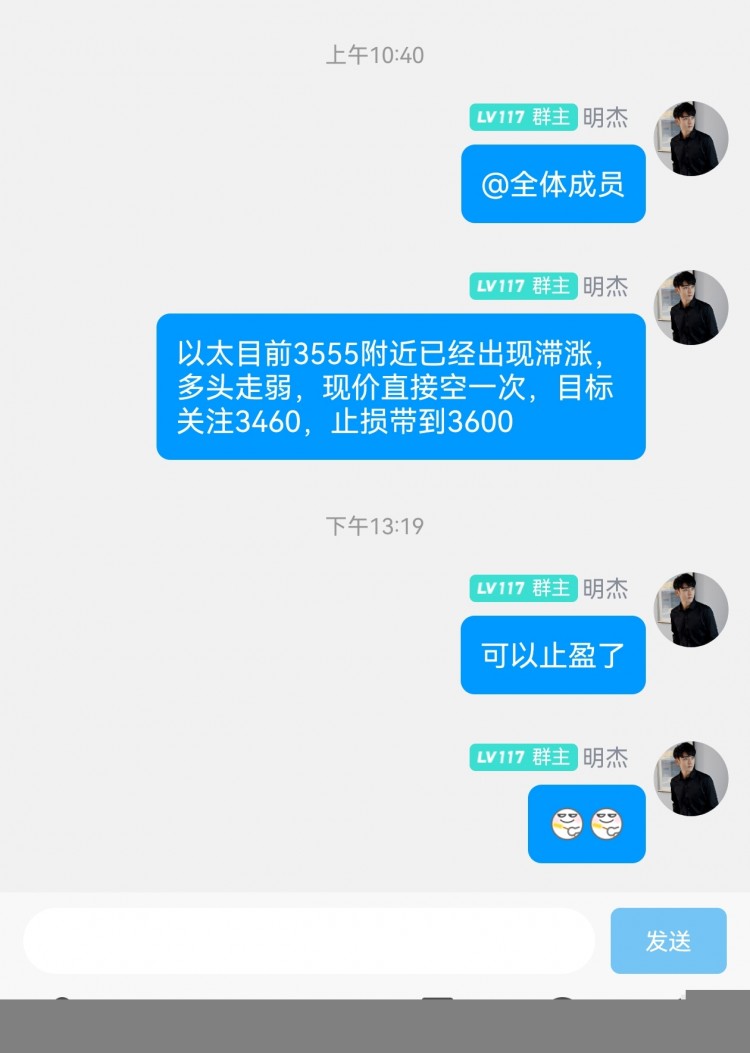Tap the 发送 send button

(668, 941)
